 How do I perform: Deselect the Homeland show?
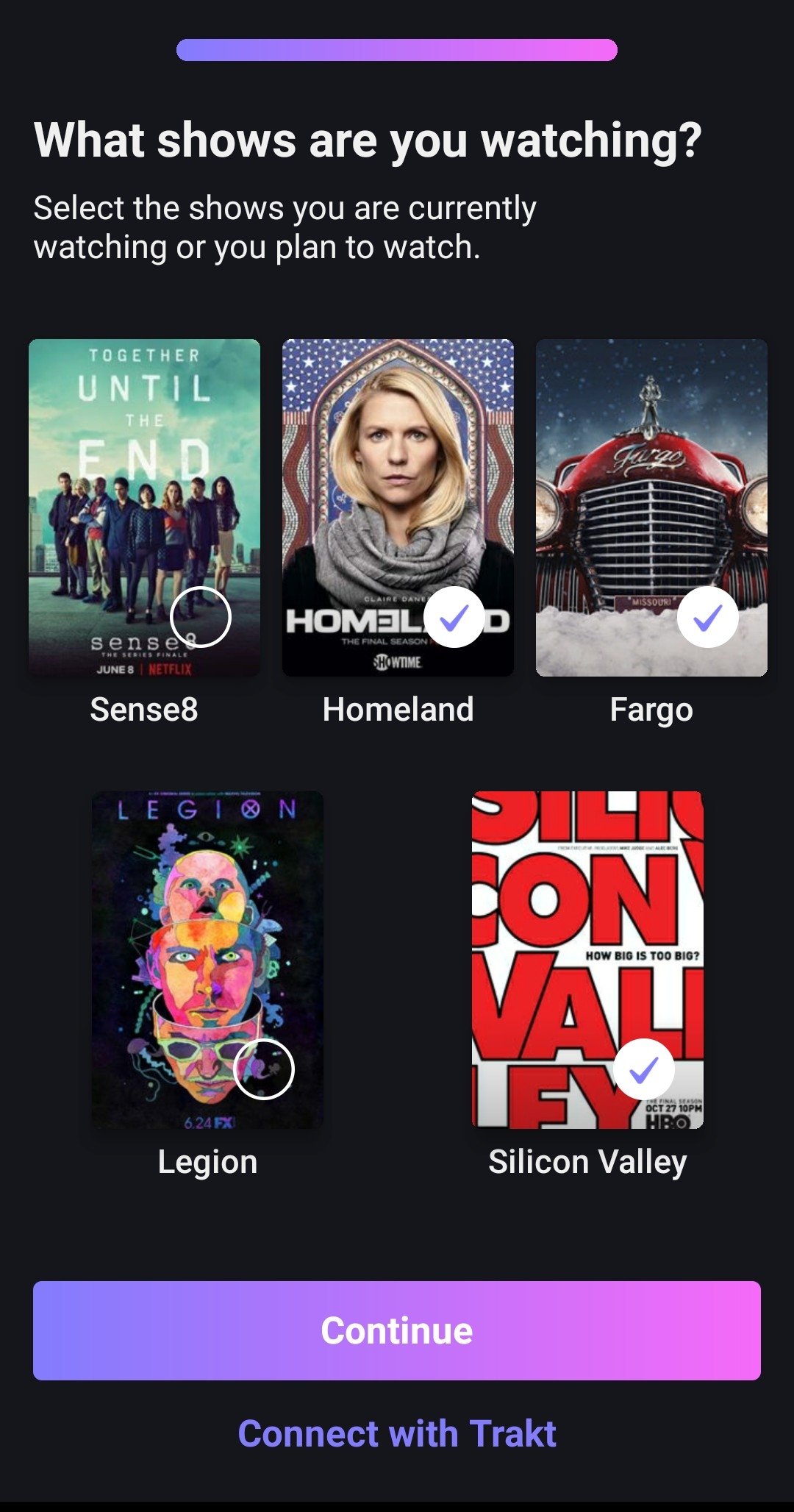point(454,617)
